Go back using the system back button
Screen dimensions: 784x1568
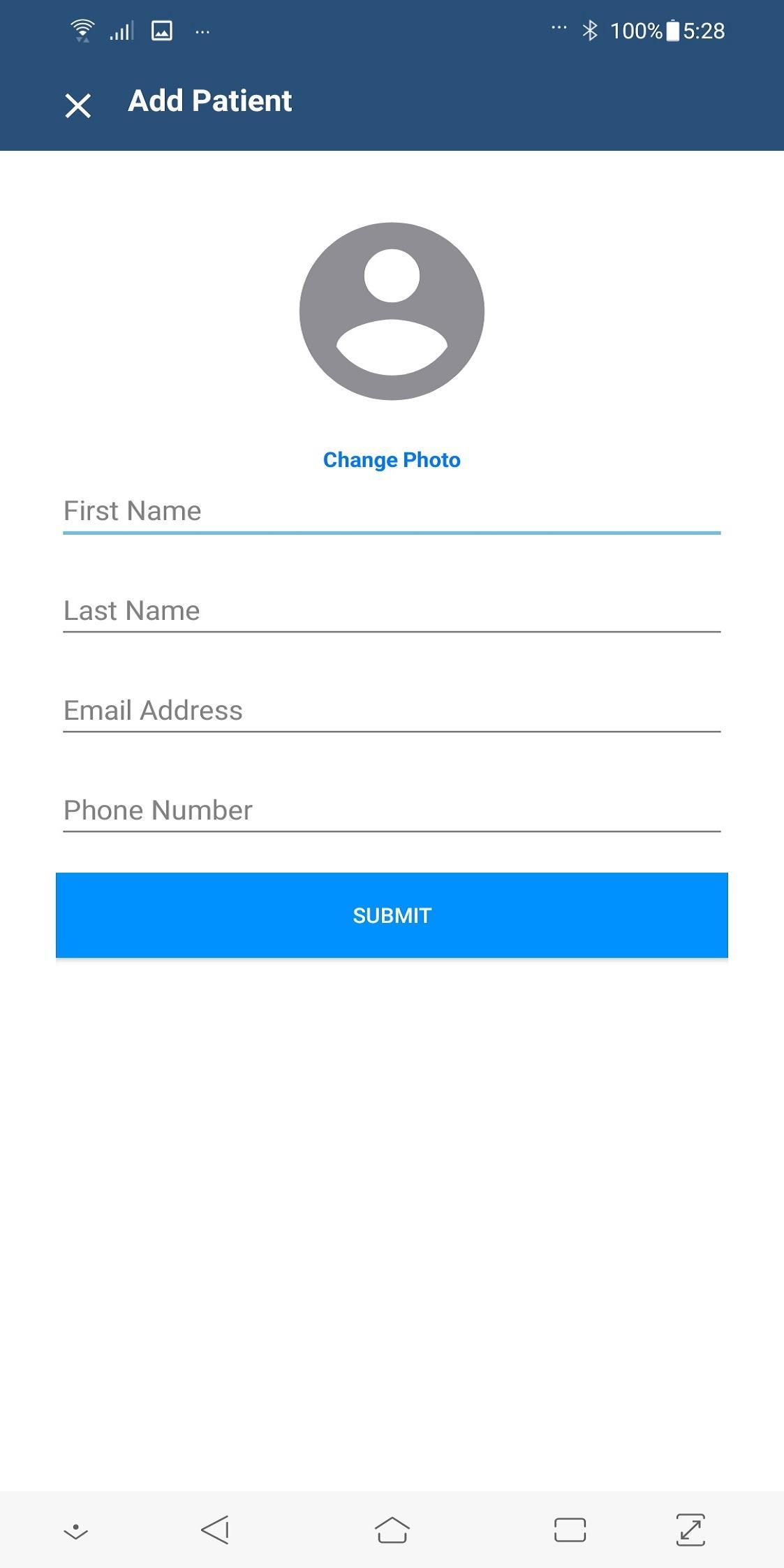point(215,1530)
